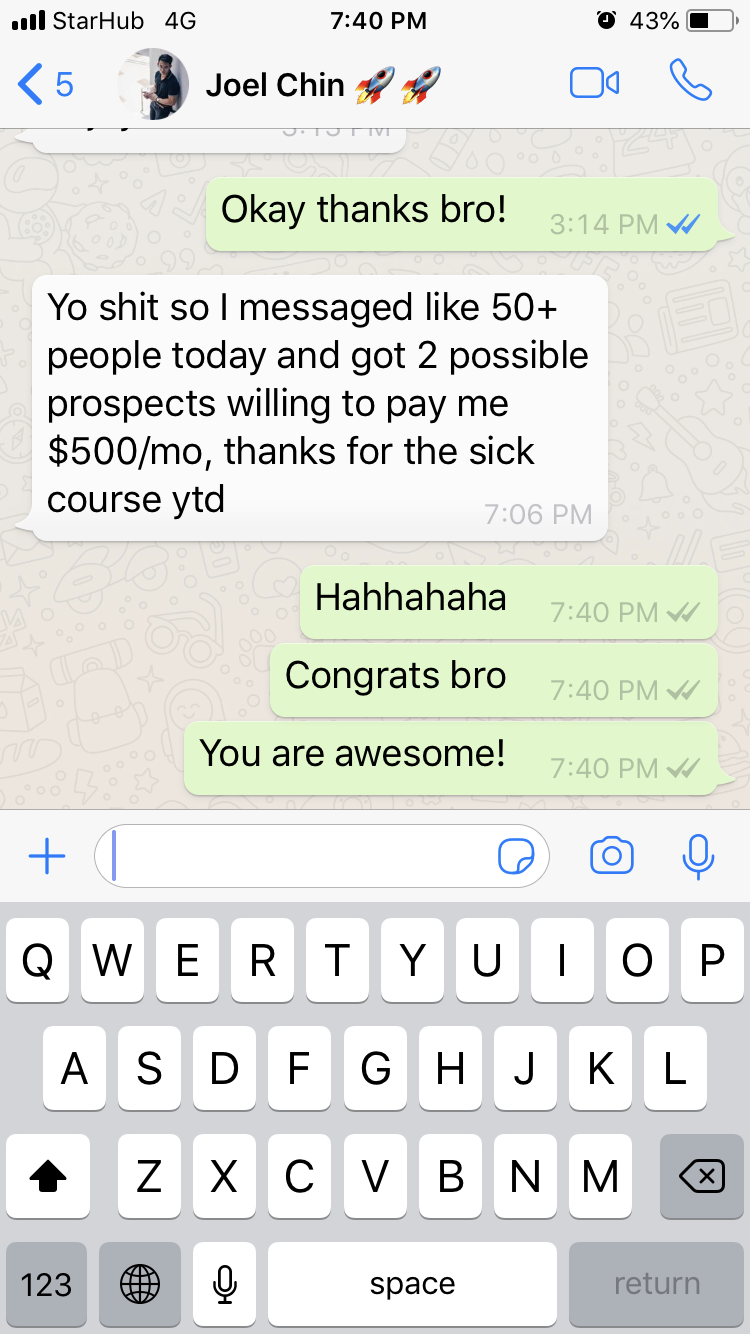The image size is (750, 1334).
Task: Tap the space bar
Action: (x=412, y=1284)
